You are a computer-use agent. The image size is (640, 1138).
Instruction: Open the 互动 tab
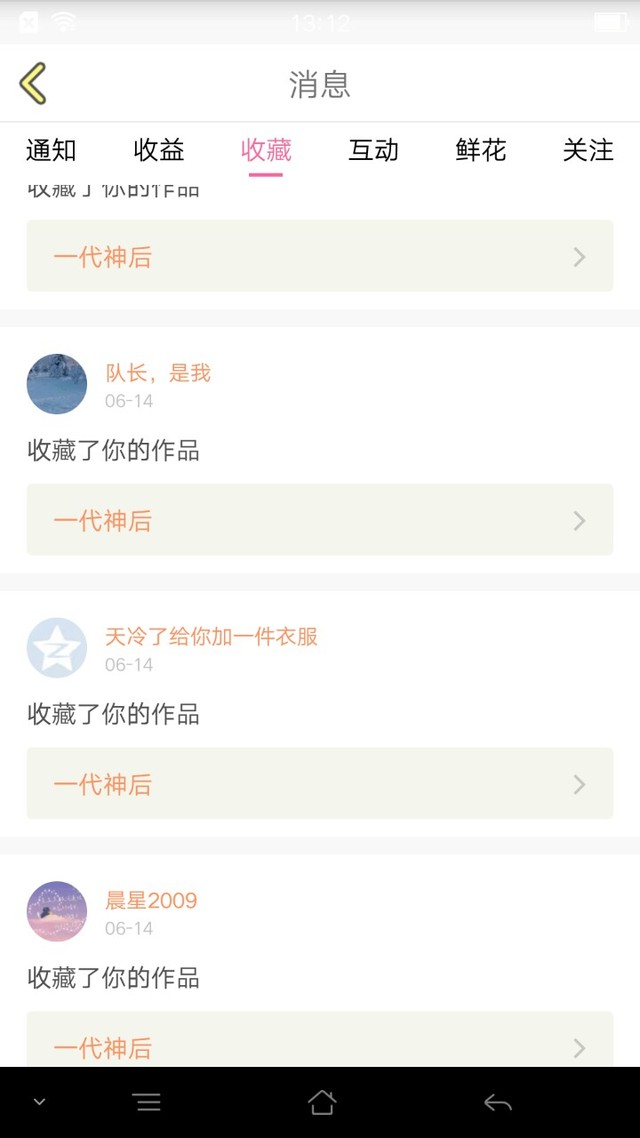(x=374, y=150)
